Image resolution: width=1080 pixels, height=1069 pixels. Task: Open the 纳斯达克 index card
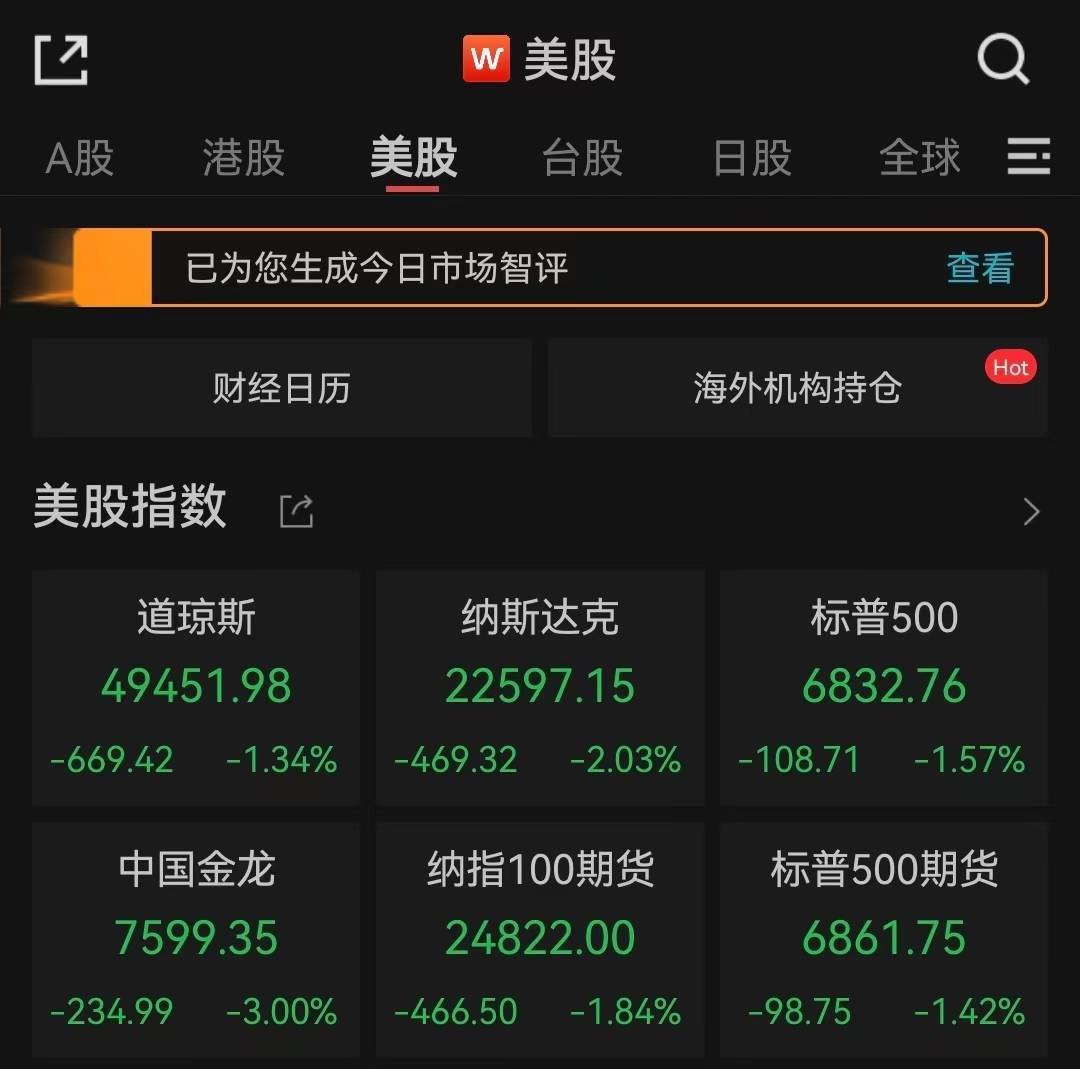point(540,687)
